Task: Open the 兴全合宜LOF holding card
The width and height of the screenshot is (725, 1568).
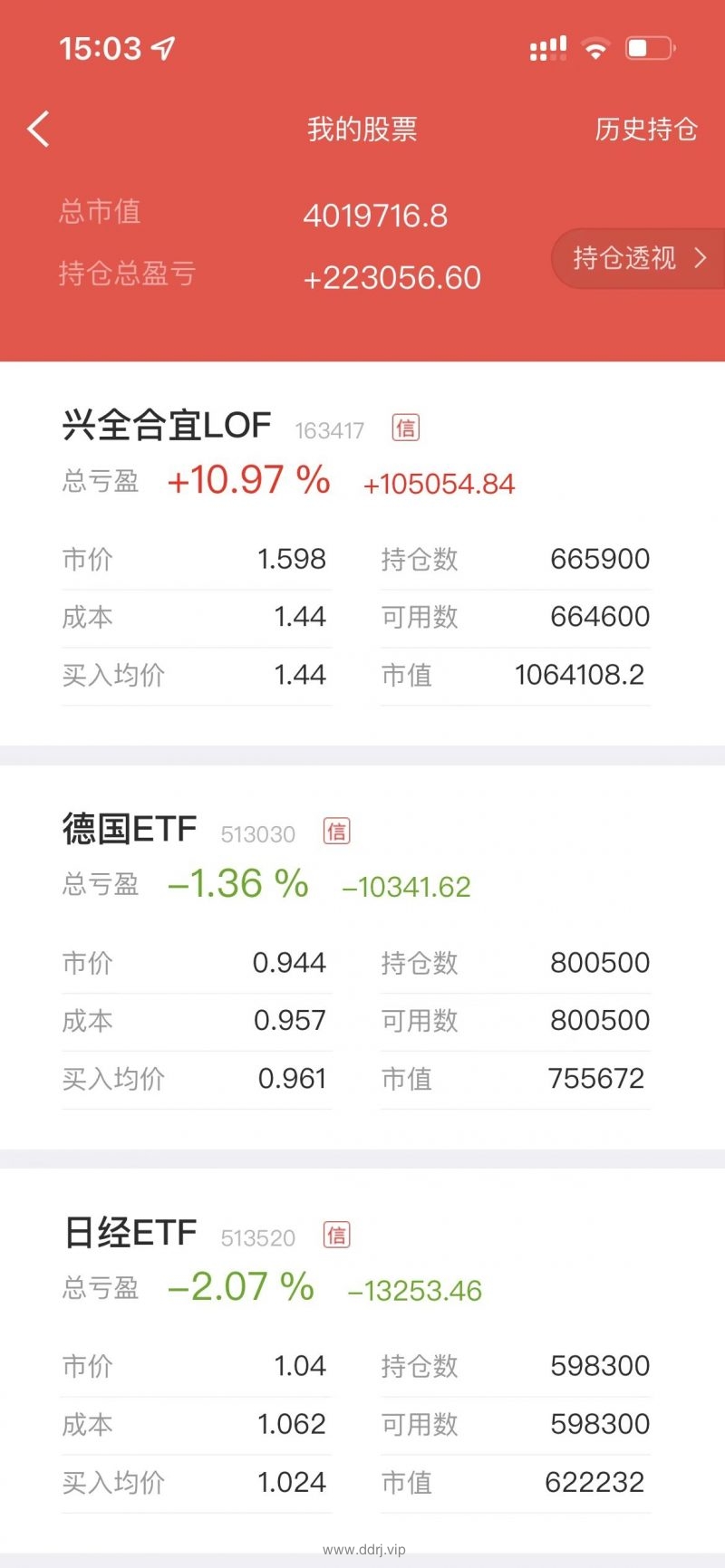Action: tap(362, 553)
